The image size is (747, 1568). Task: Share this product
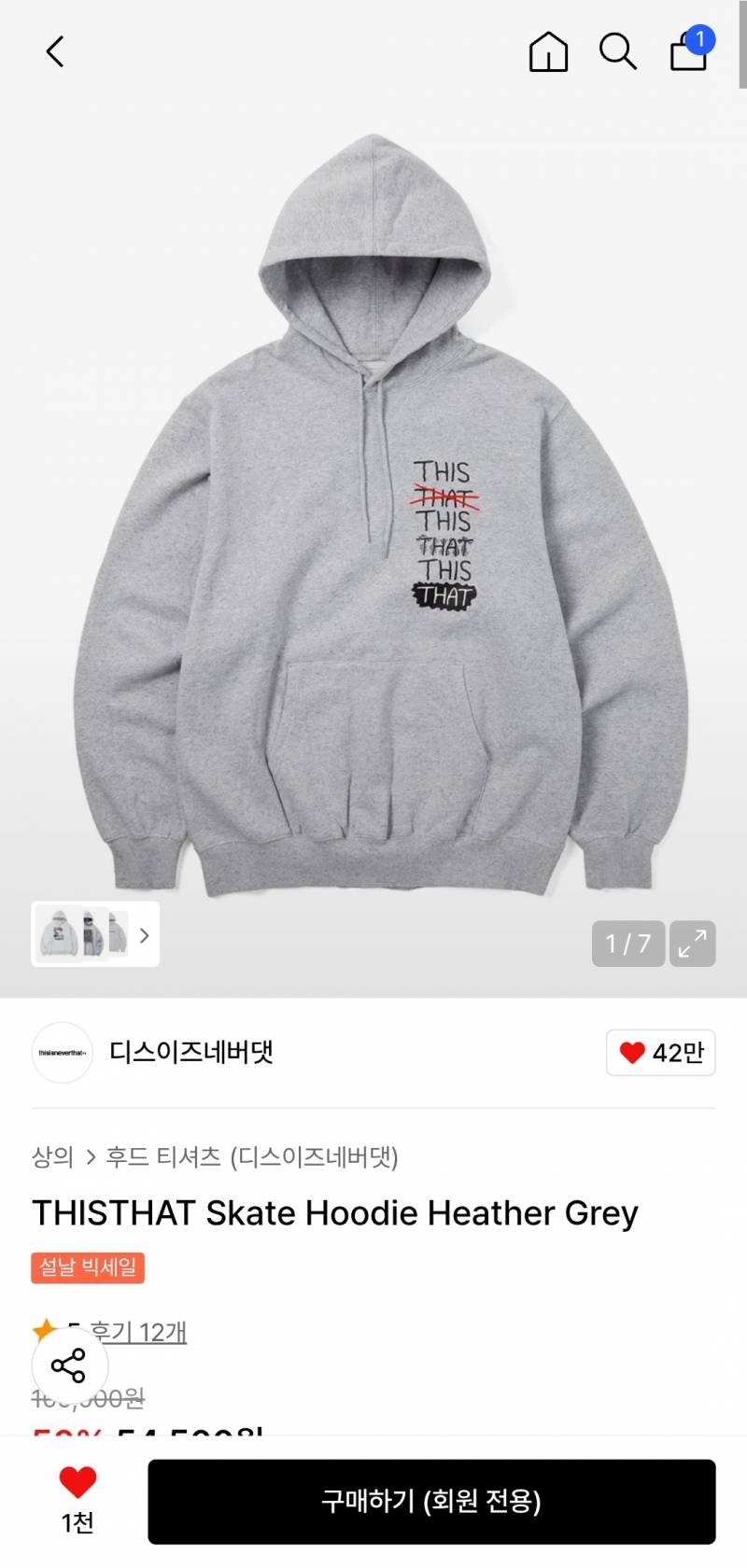69,1365
